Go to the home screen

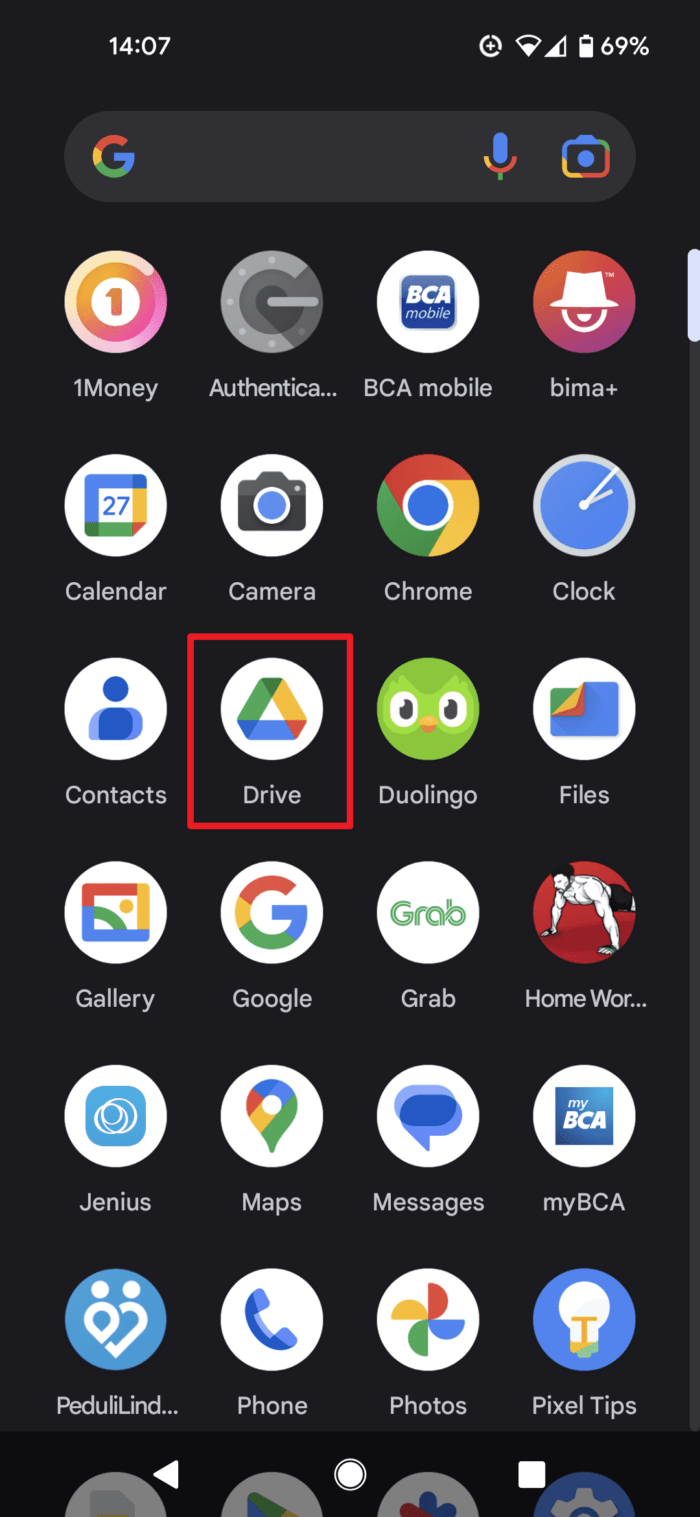coord(350,1474)
